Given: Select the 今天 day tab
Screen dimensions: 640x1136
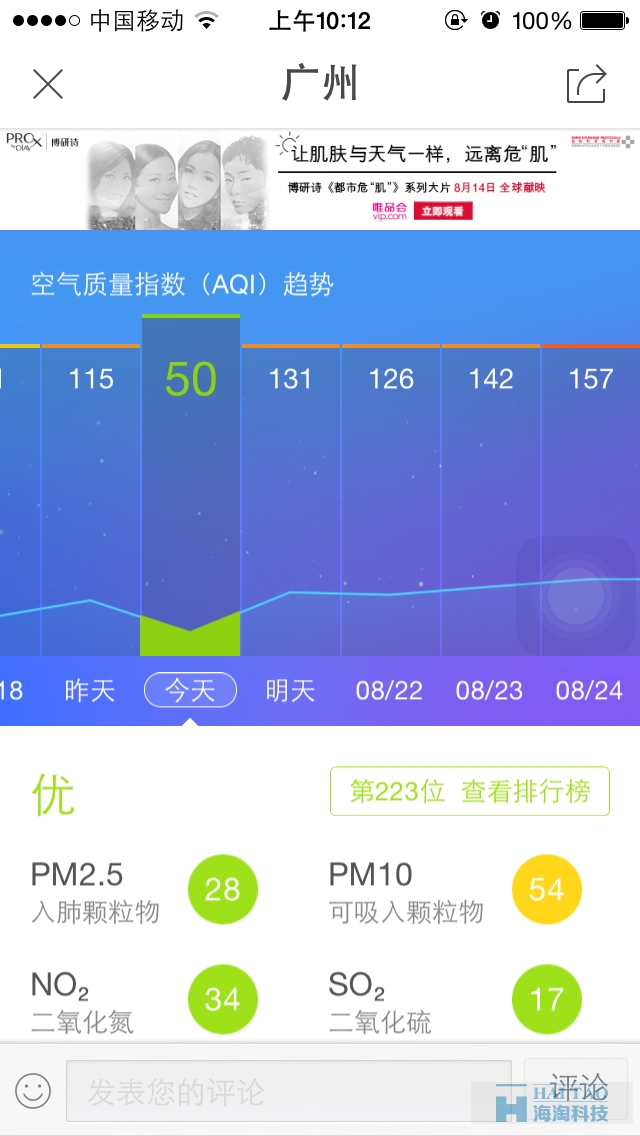Looking at the screenshot, I should [190, 690].
